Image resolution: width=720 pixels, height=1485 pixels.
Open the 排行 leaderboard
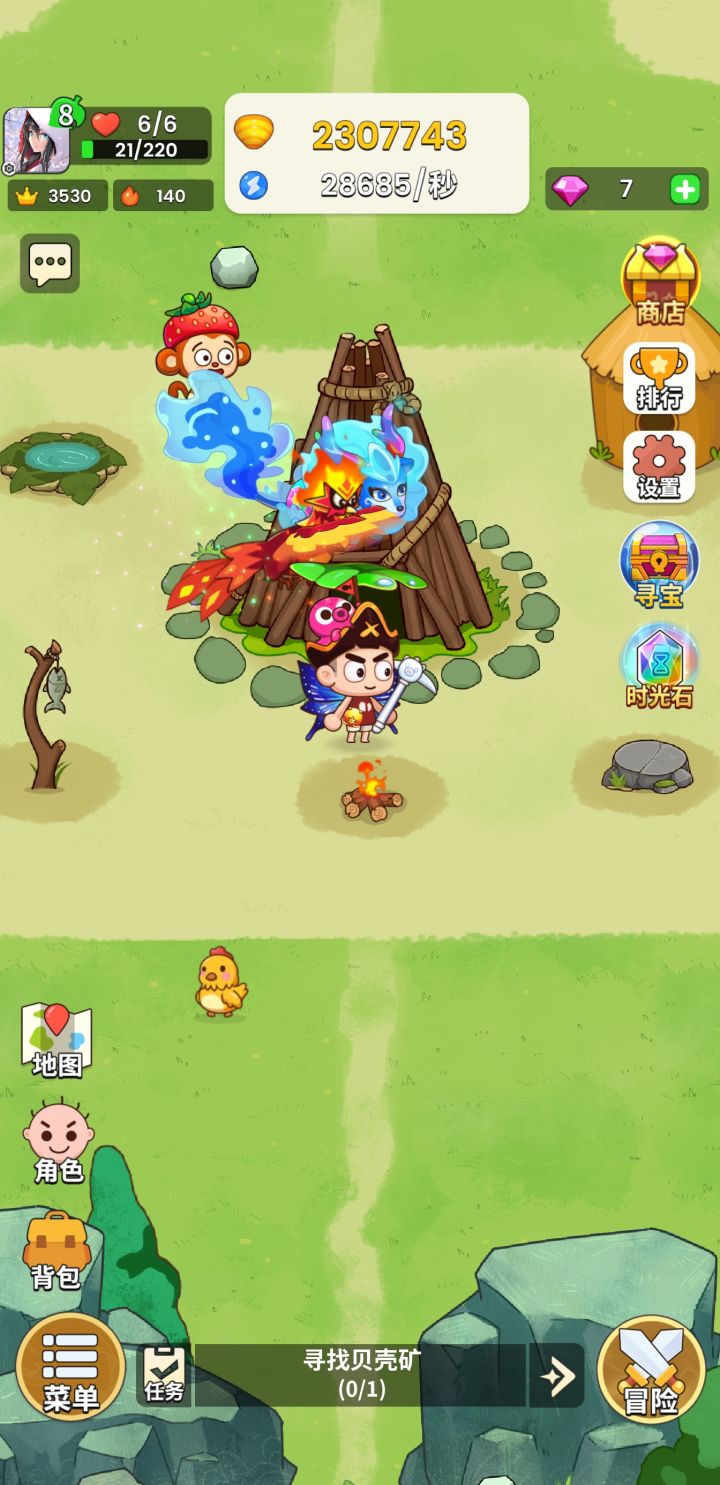click(x=660, y=380)
